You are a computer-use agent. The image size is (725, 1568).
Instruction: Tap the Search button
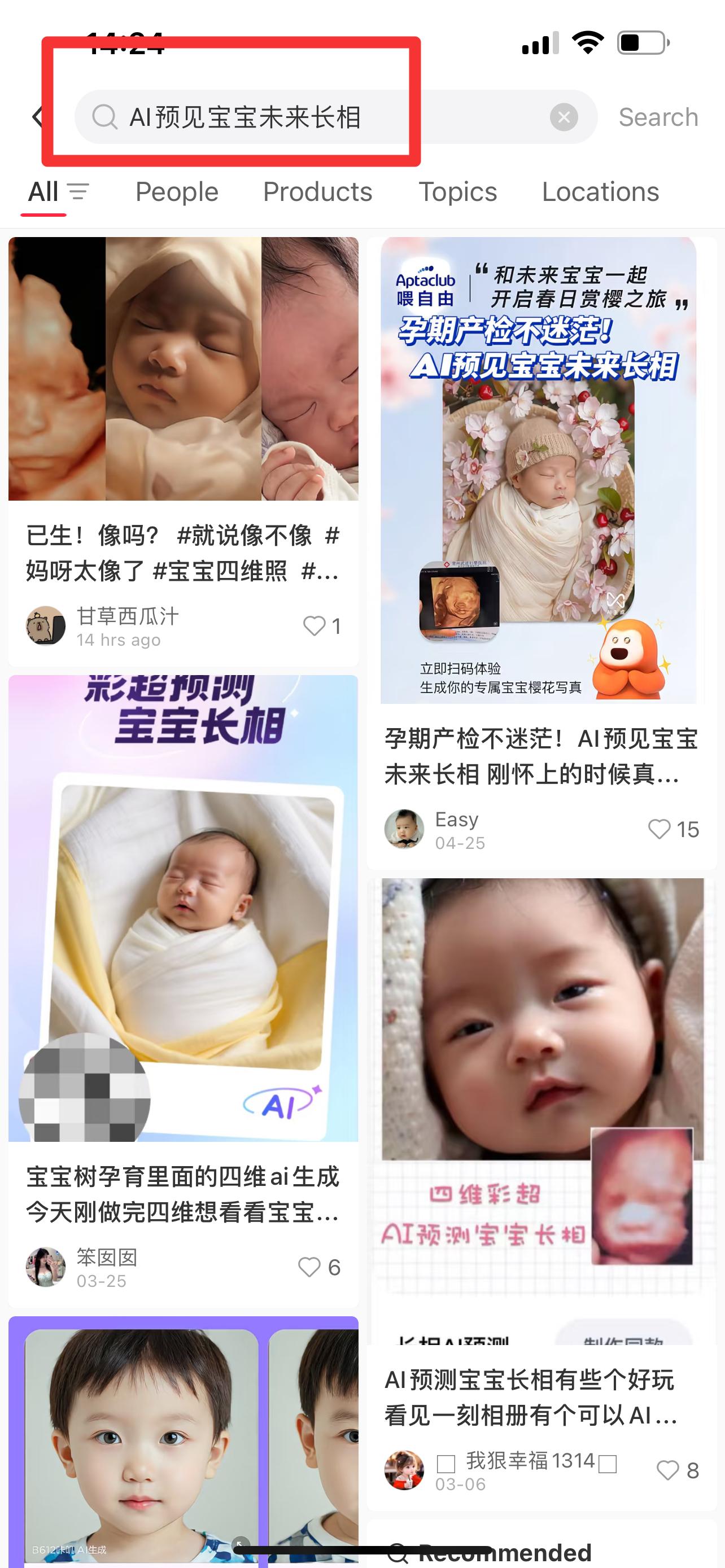click(x=658, y=117)
